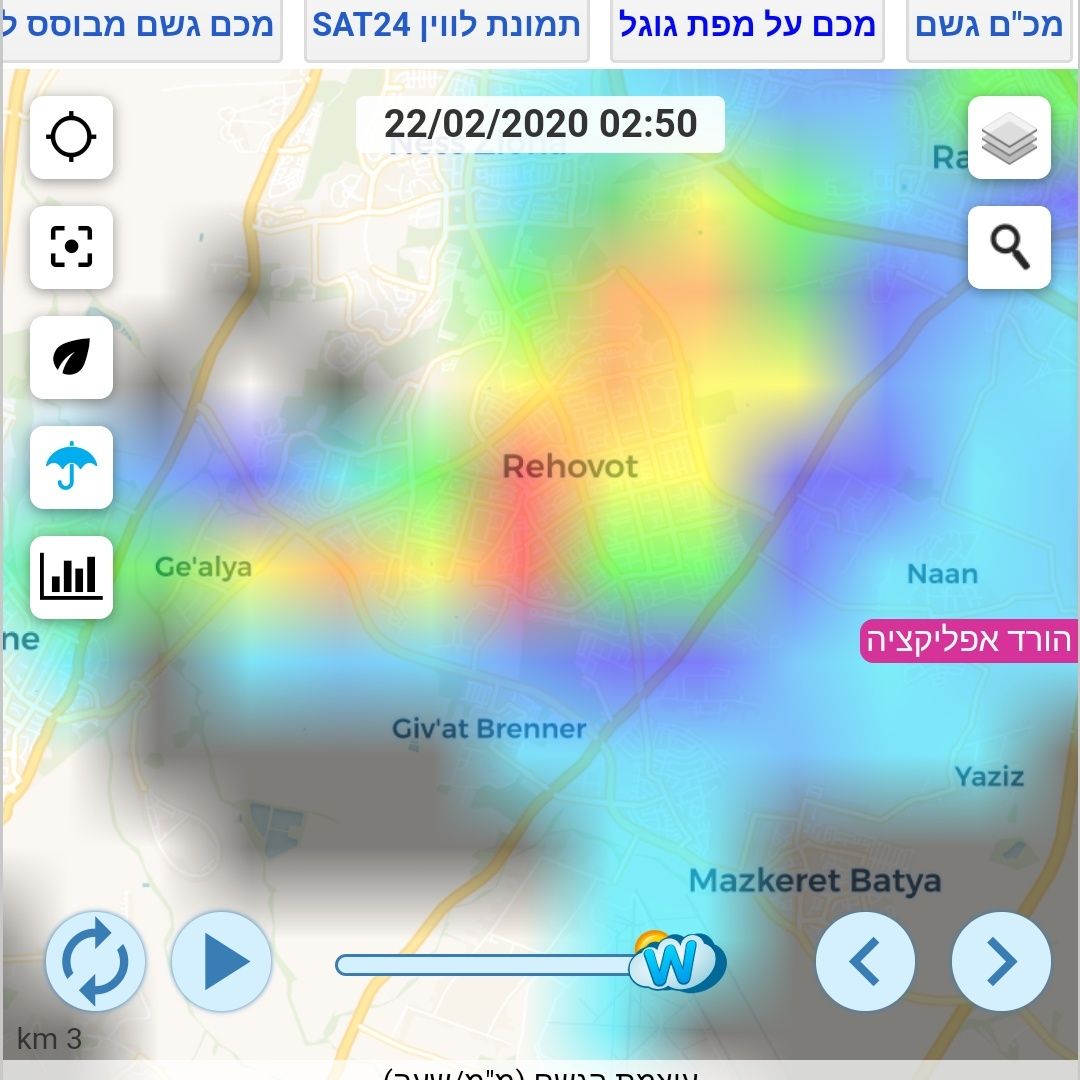Switch to the מכ"ם גשם tab
This screenshot has width=1080, height=1080.
(x=991, y=26)
